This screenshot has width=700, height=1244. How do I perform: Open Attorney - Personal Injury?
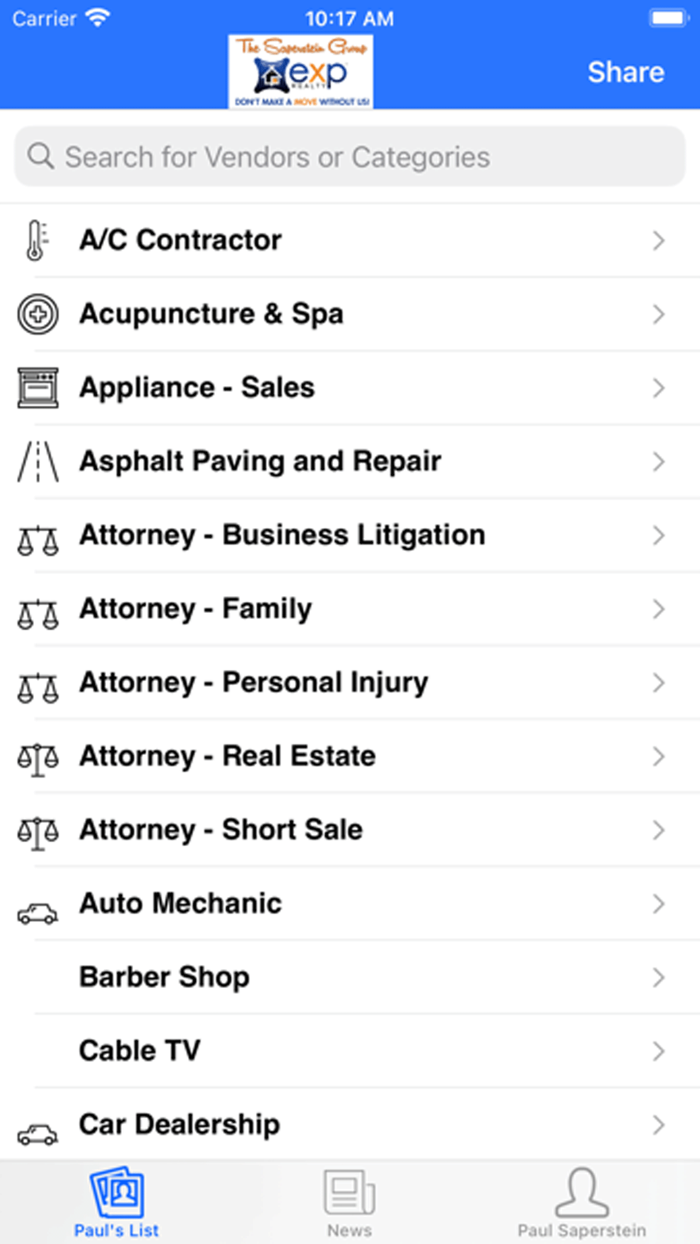[350, 683]
